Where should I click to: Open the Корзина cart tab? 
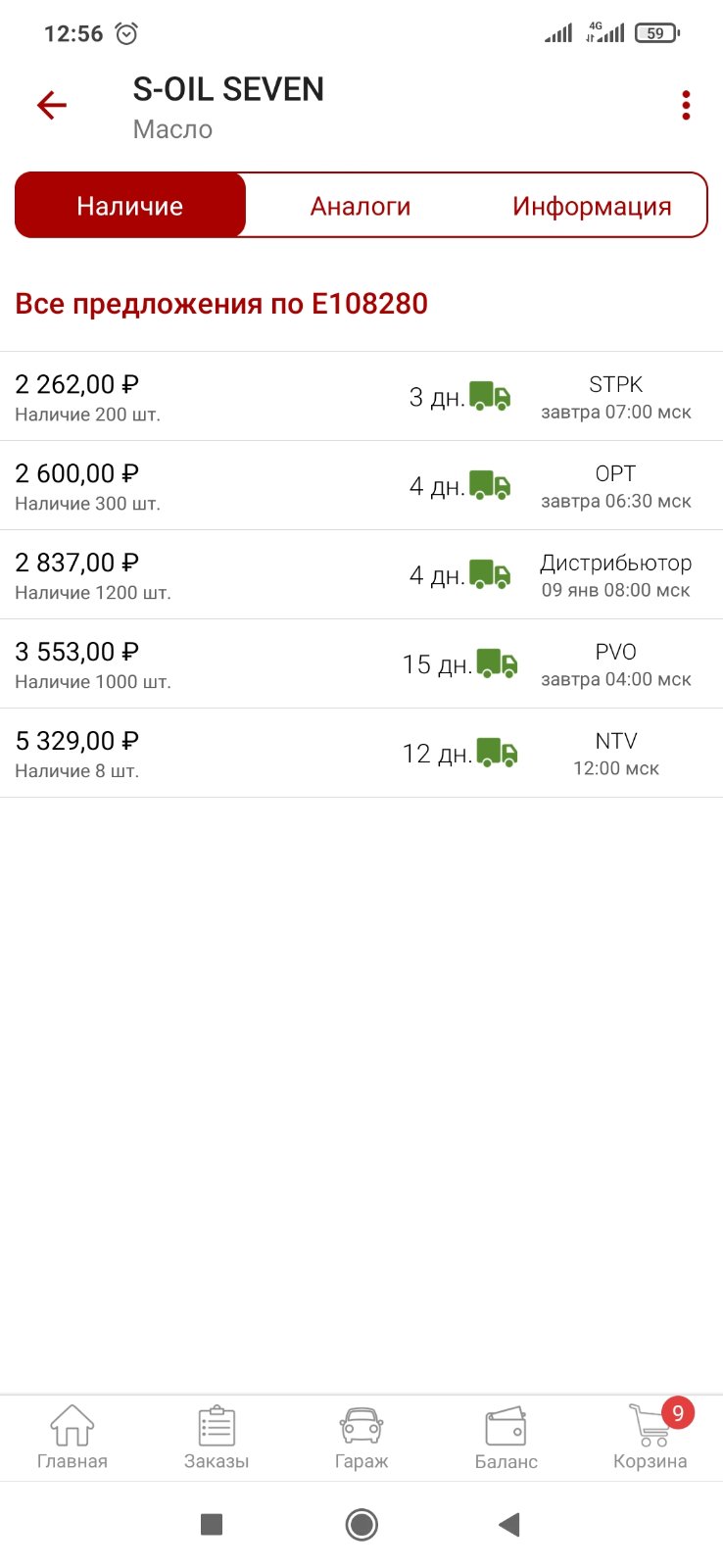click(x=651, y=1438)
